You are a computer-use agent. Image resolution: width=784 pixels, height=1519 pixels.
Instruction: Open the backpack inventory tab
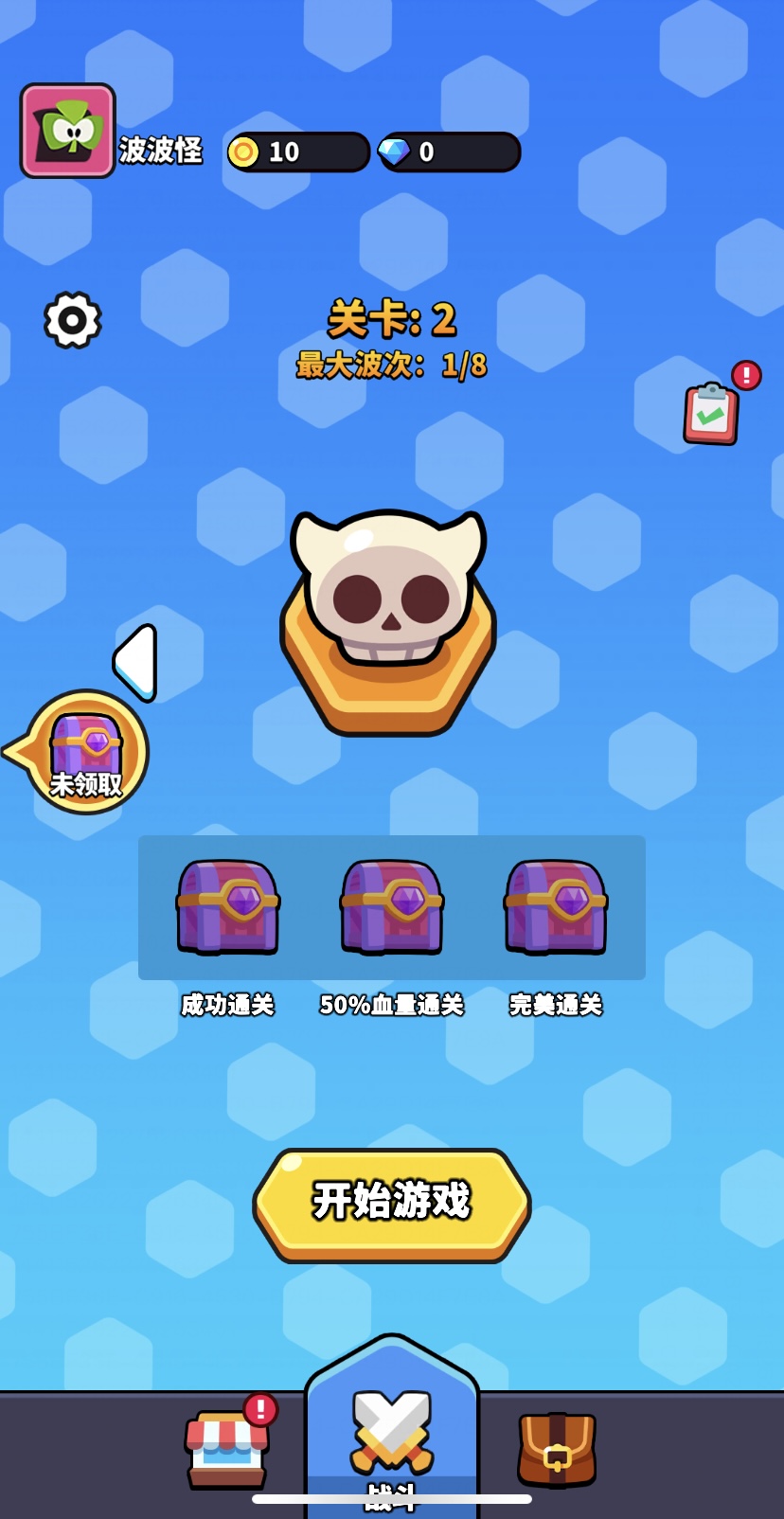tap(557, 1448)
